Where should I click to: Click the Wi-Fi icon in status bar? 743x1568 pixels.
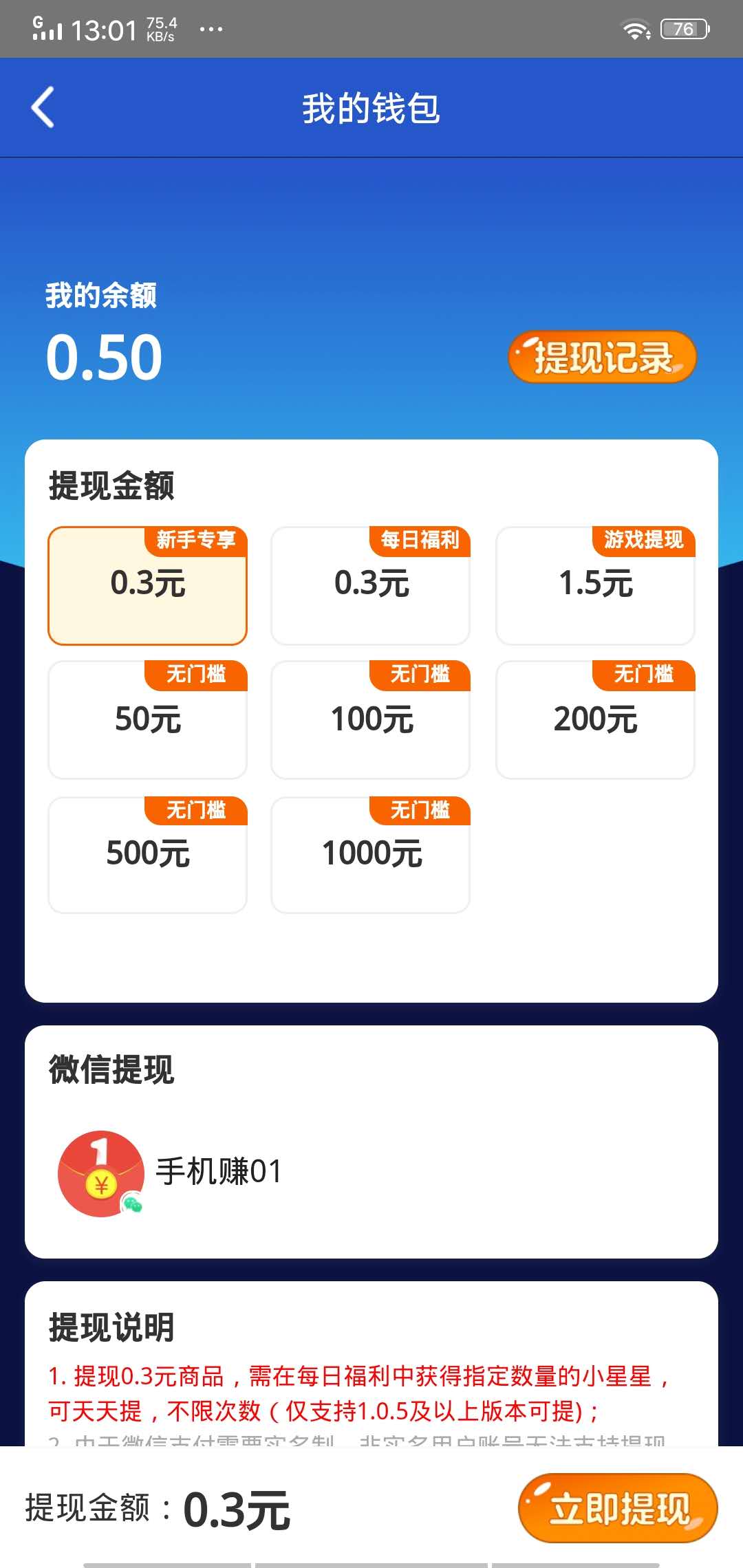point(636,28)
